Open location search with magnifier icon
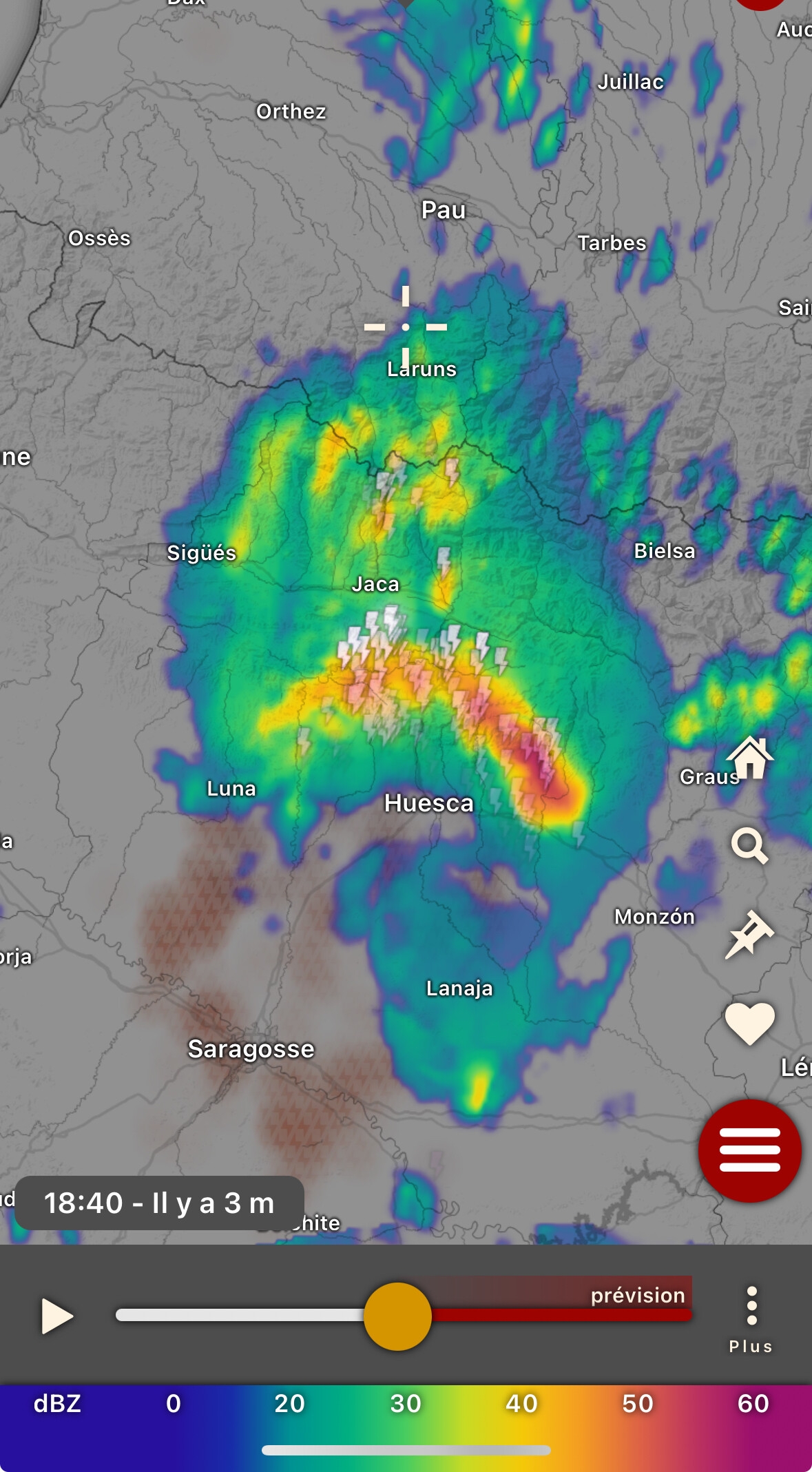Image resolution: width=812 pixels, height=1472 pixels. tap(749, 845)
